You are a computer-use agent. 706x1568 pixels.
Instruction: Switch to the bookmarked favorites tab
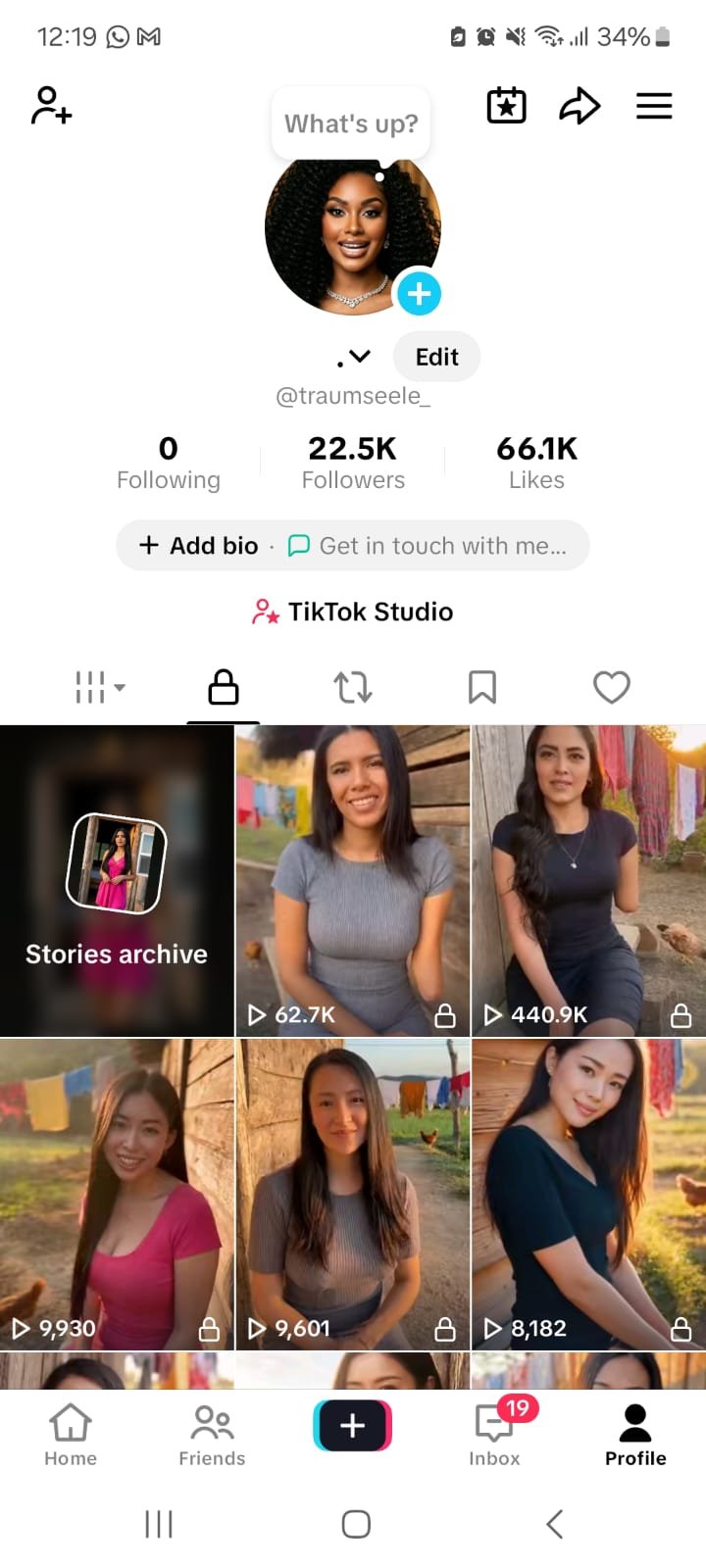pyautogui.click(x=481, y=687)
